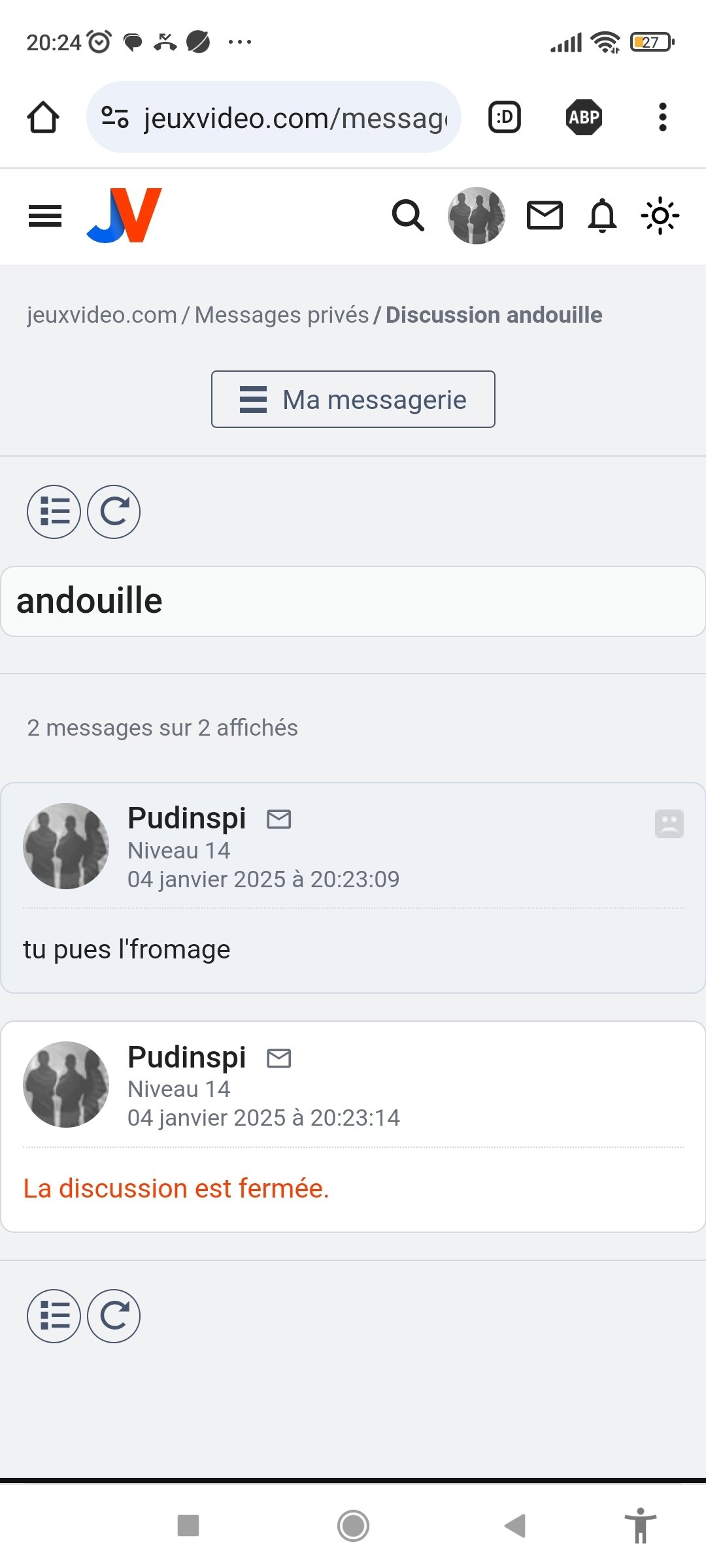Open the notifications bell
This screenshot has height=1568, width=706.
tap(602, 216)
